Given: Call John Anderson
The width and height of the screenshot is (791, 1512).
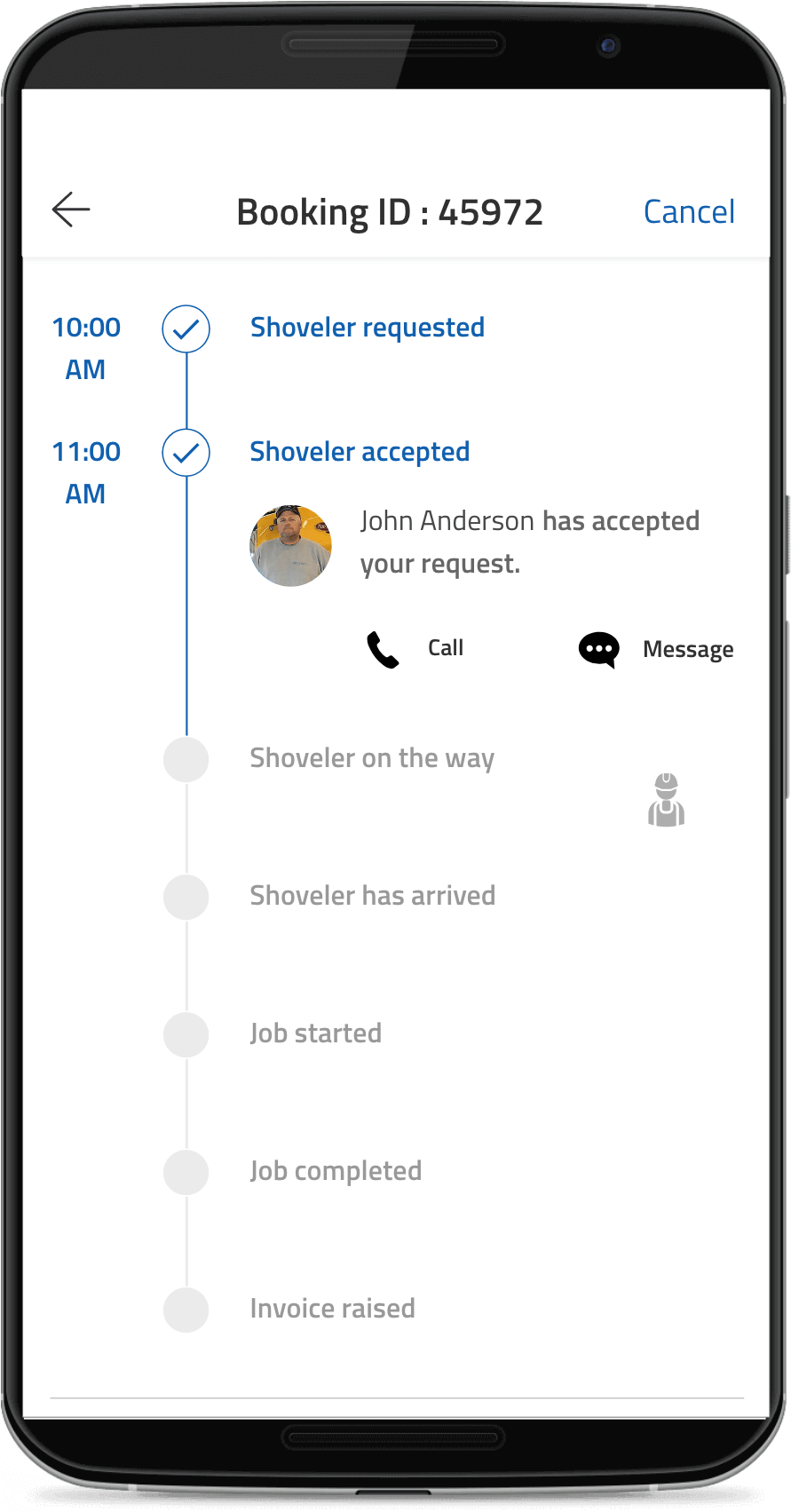Looking at the screenshot, I should tap(415, 649).
